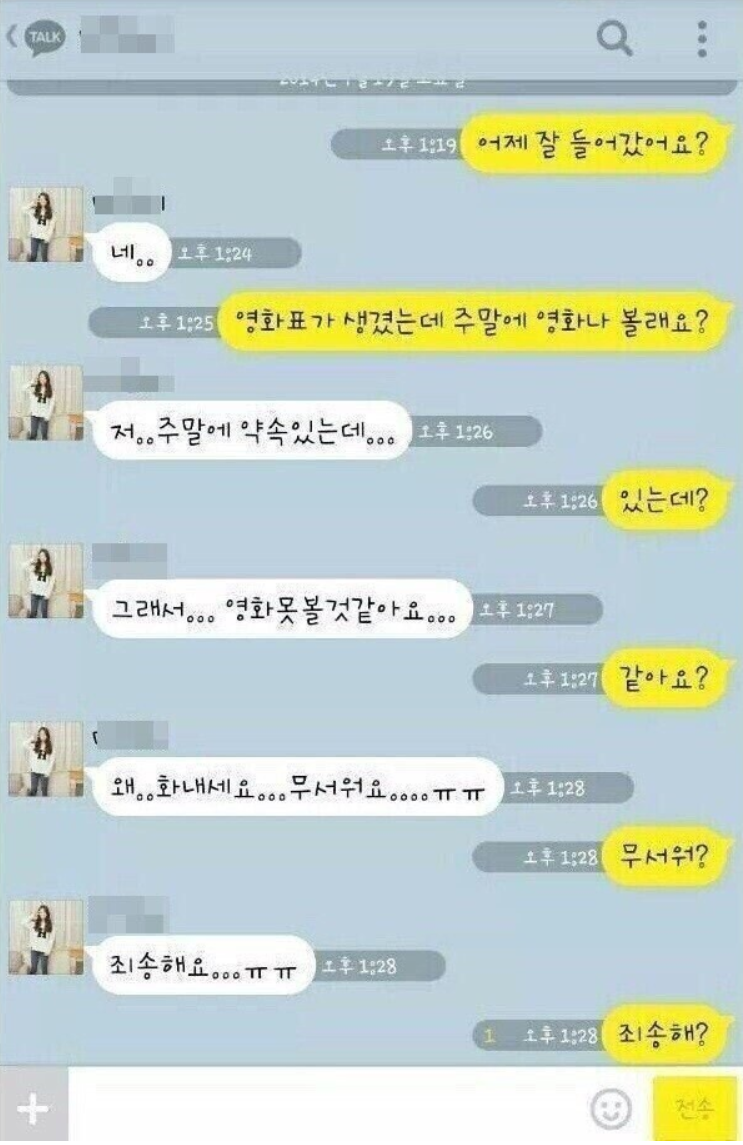Go back to the KakaoTalk chat list
Image resolution: width=743 pixels, height=1145 pixels.
(x=35, y=39)
